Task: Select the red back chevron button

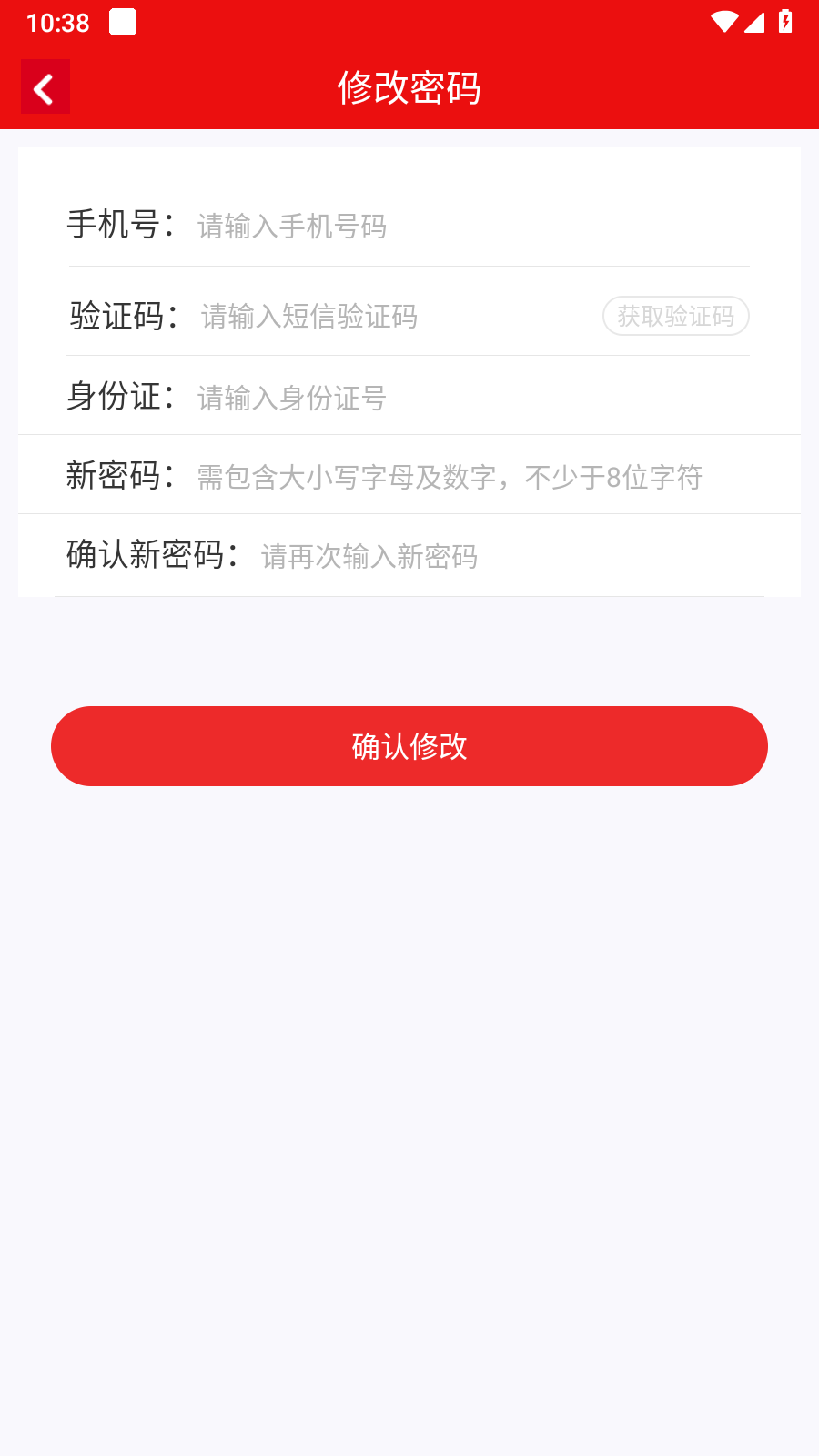Action: tap(45, 87)
